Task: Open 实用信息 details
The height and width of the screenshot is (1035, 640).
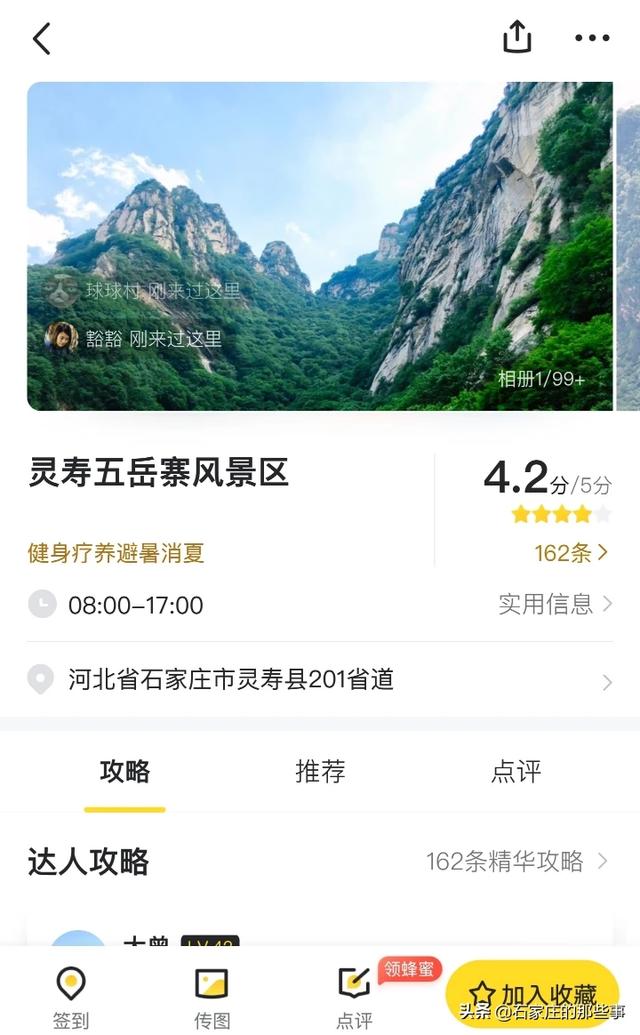Action: point(555,604)
